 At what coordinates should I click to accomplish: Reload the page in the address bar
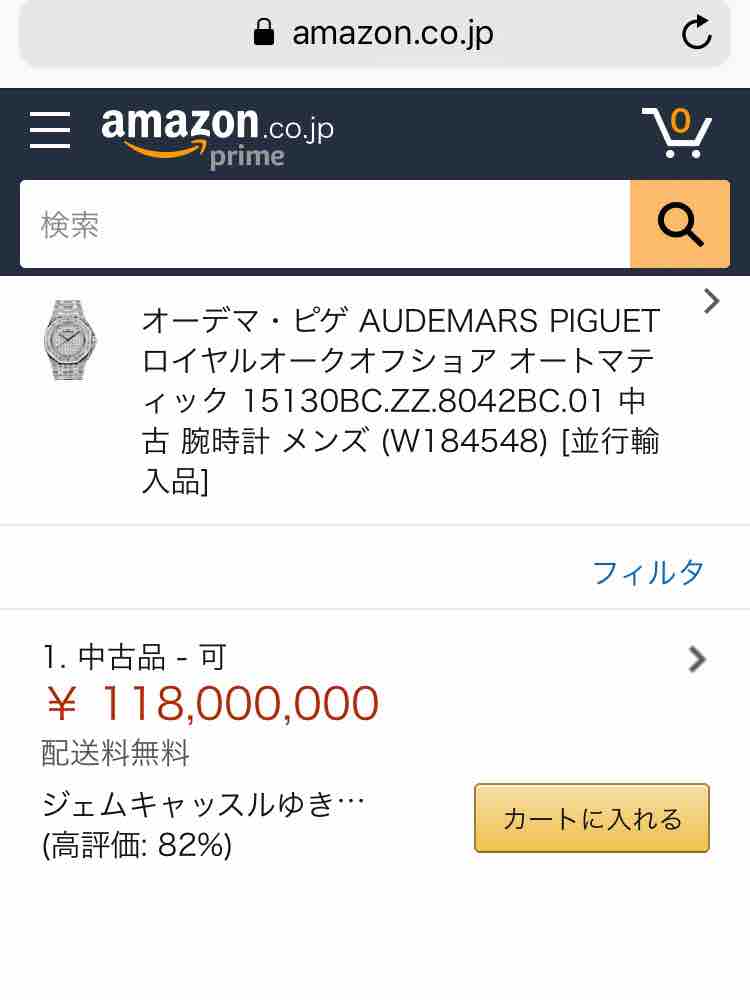(696, 32)
